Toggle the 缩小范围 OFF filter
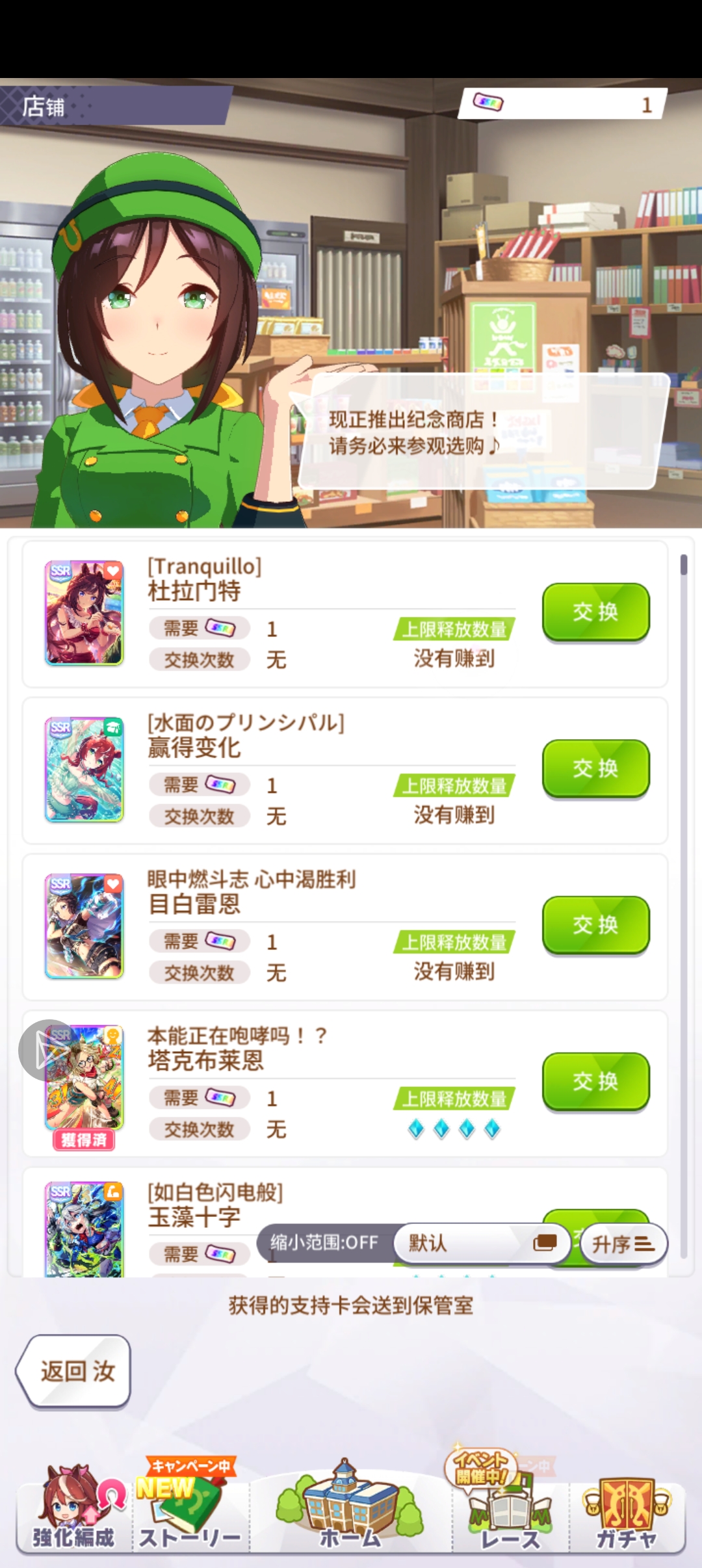This screenshot has height=1568, width=702. pos(325,1243)
